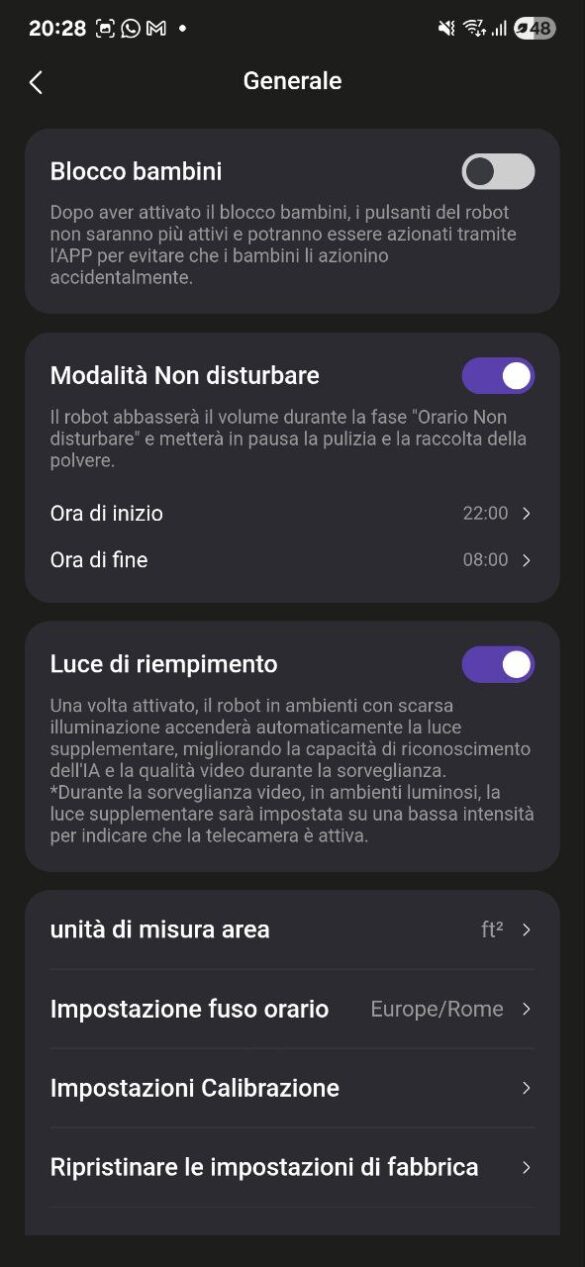Go back from the Generale screen
This screenshot has height=1267, width=585.
[x=36, y=82]
